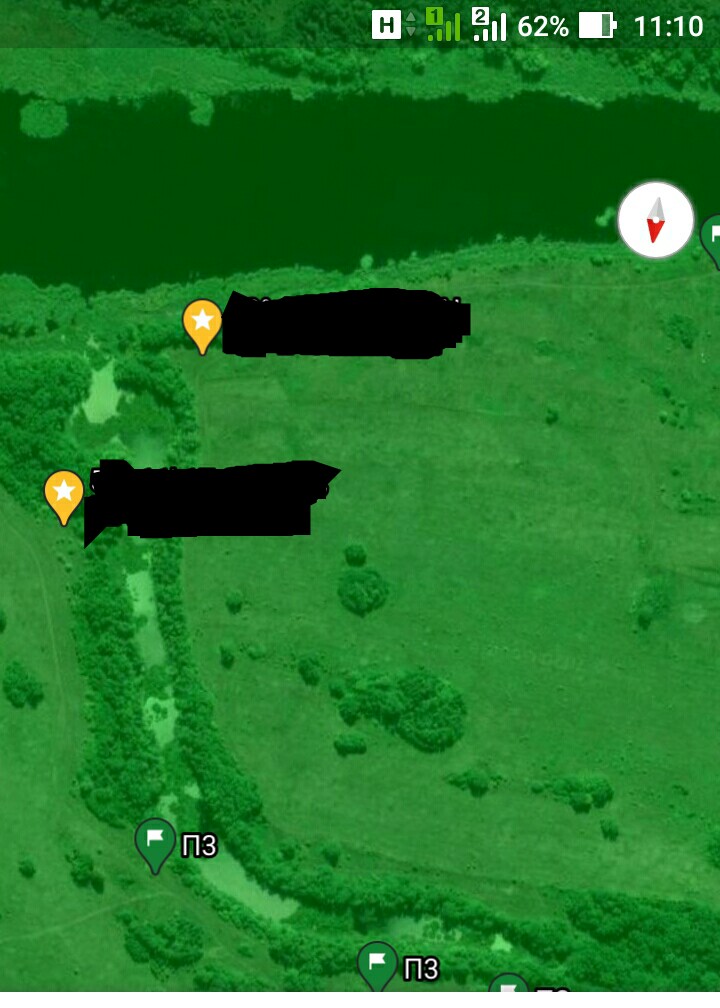Open the starred place pin beside the river
Image resolution: width=720 pixels, height=1008 pixels.
pyautogui.click(x=202, y=322)
